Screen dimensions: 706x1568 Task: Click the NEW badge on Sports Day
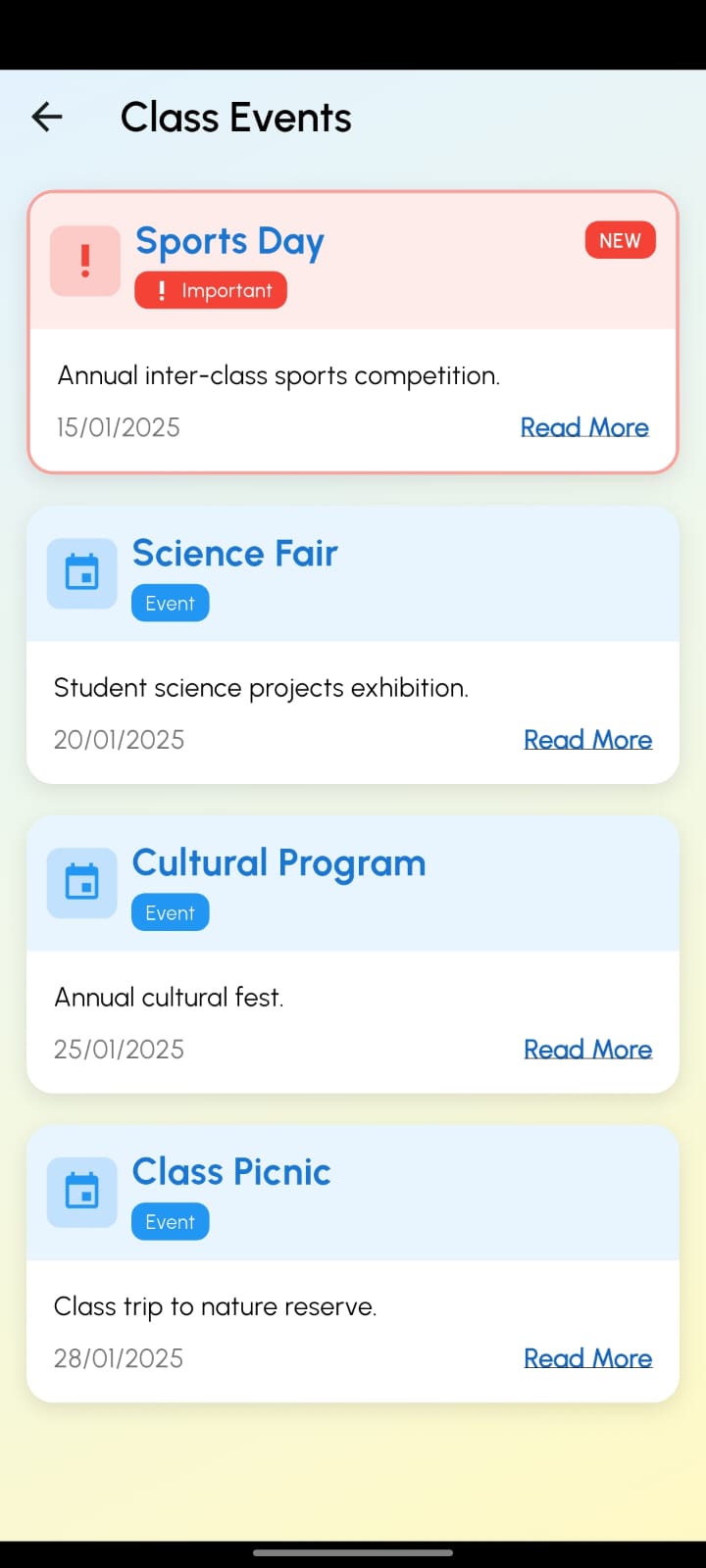[x=620, y=239]
